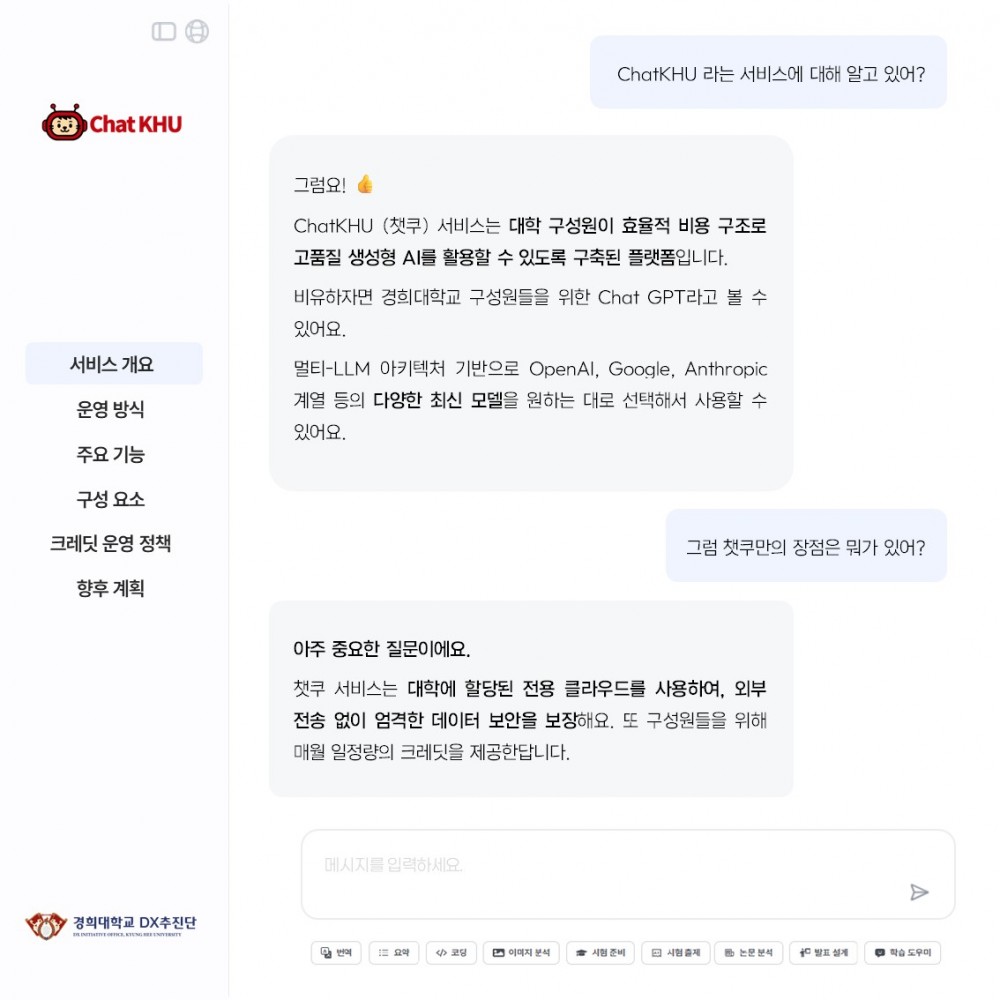Choose the 번역 chip

336,953
